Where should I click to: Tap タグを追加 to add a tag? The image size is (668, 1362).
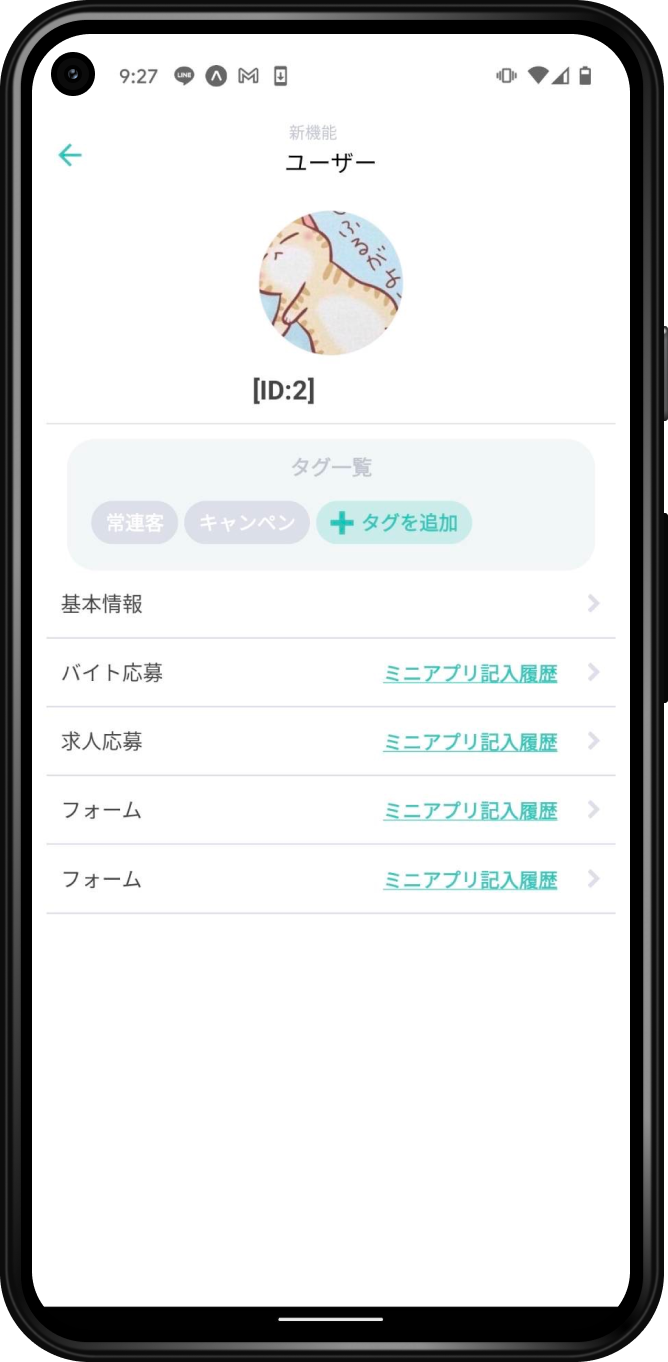pyautogui.click(x=394, y=523)
